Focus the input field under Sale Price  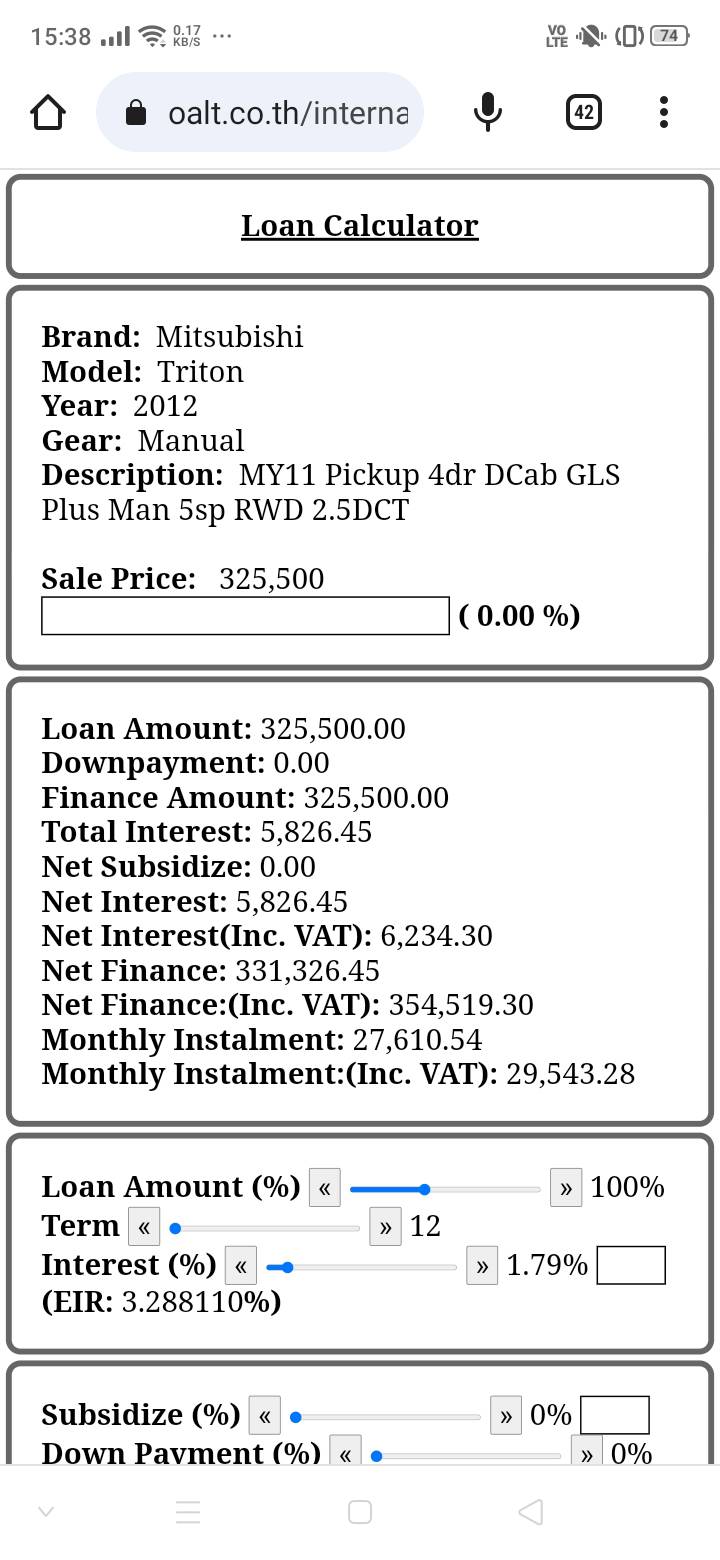(245, 616)
